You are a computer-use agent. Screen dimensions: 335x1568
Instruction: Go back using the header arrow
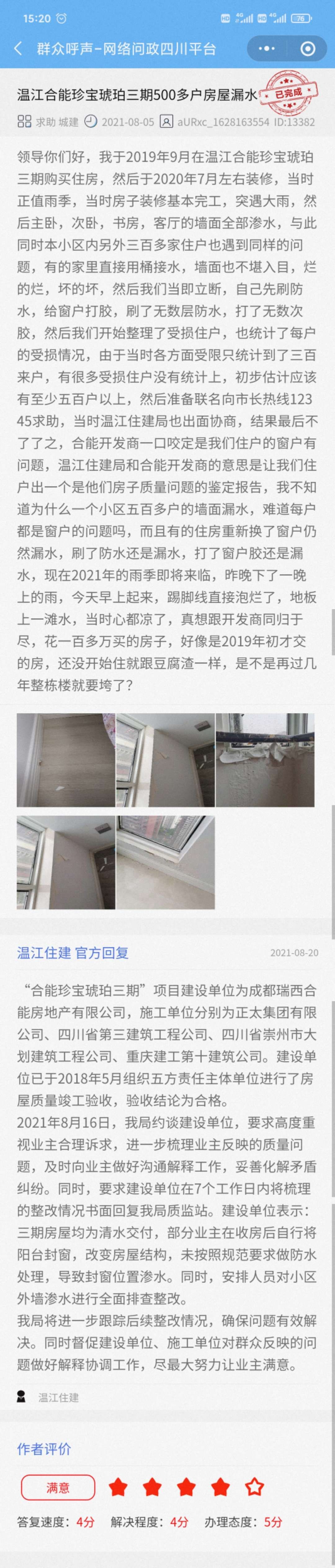tap(18, 49)
